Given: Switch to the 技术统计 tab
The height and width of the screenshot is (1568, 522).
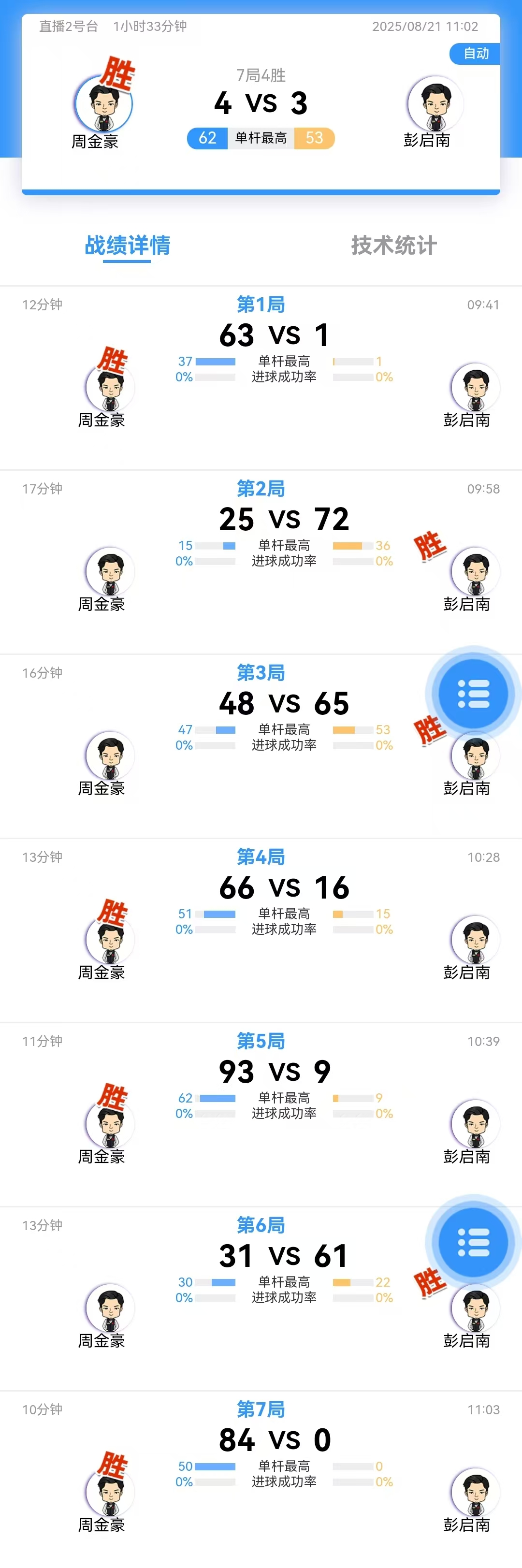Looking at the screenshot, I should point(393,246).
